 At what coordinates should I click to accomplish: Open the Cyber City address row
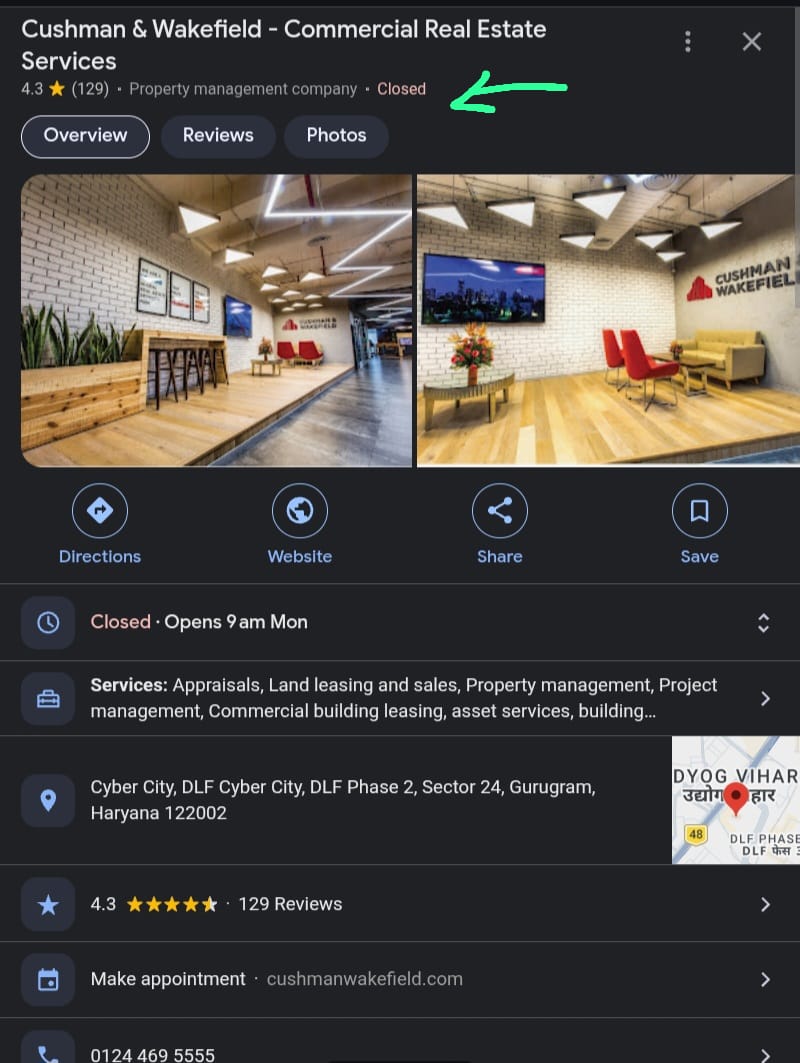[340, 800]
